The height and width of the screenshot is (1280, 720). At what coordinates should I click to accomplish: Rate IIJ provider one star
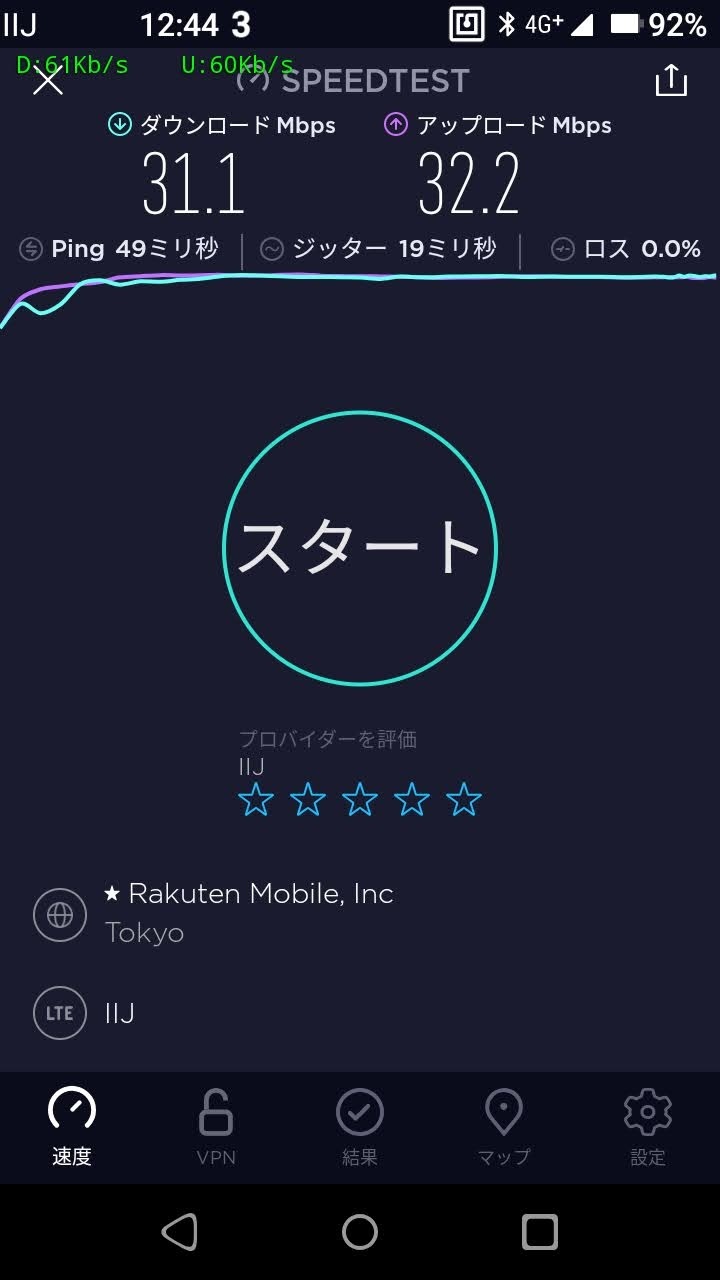256,800
